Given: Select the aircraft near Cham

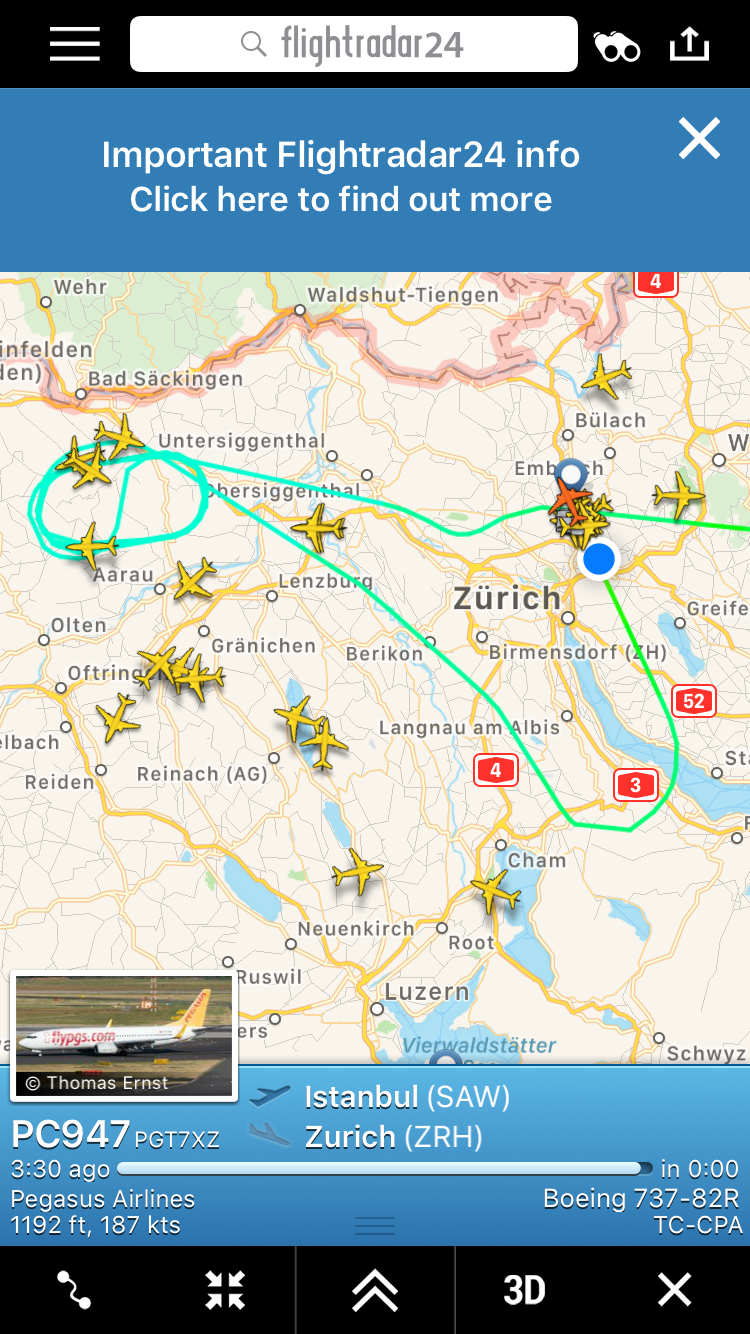Looking at the screenshot, I should tap(494, 889).
